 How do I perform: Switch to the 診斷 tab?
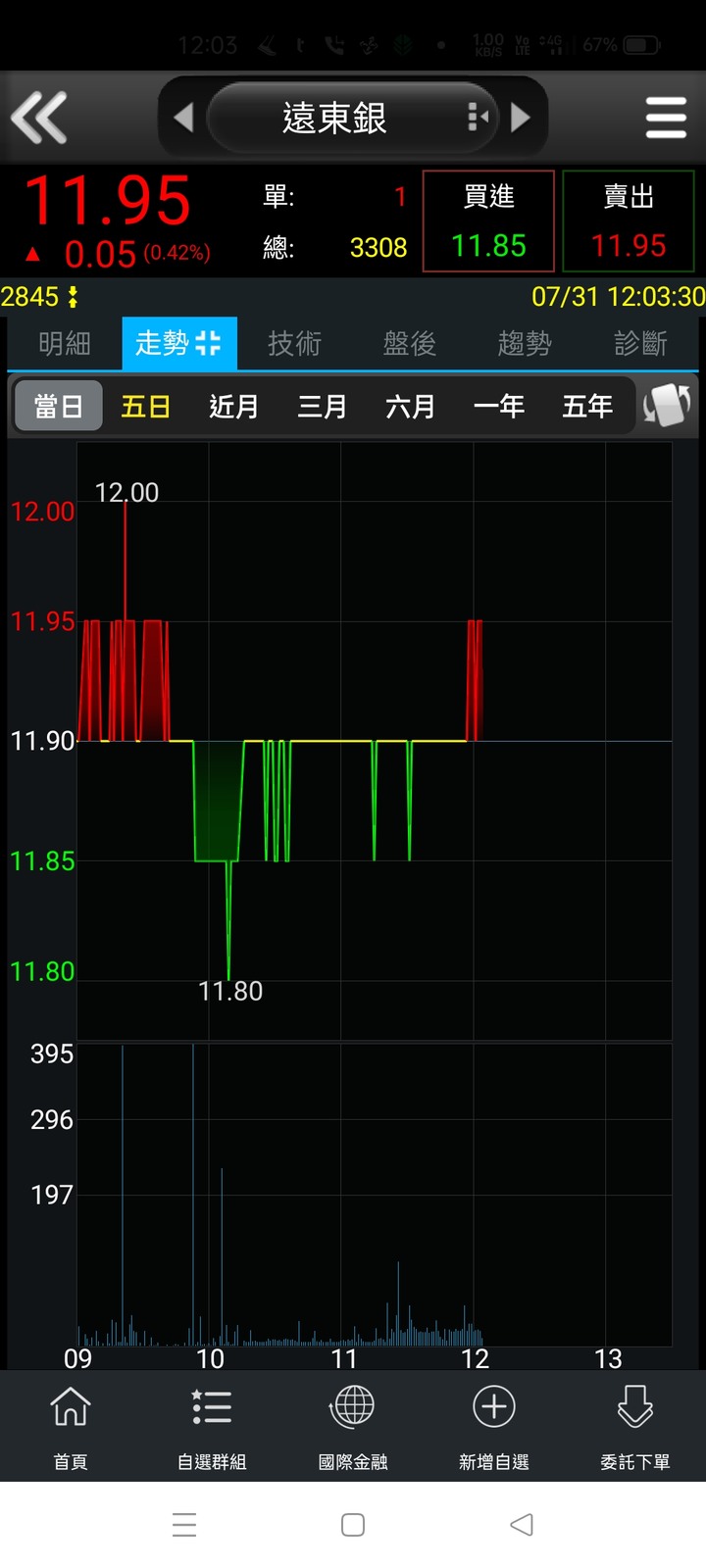coord(640,344)
